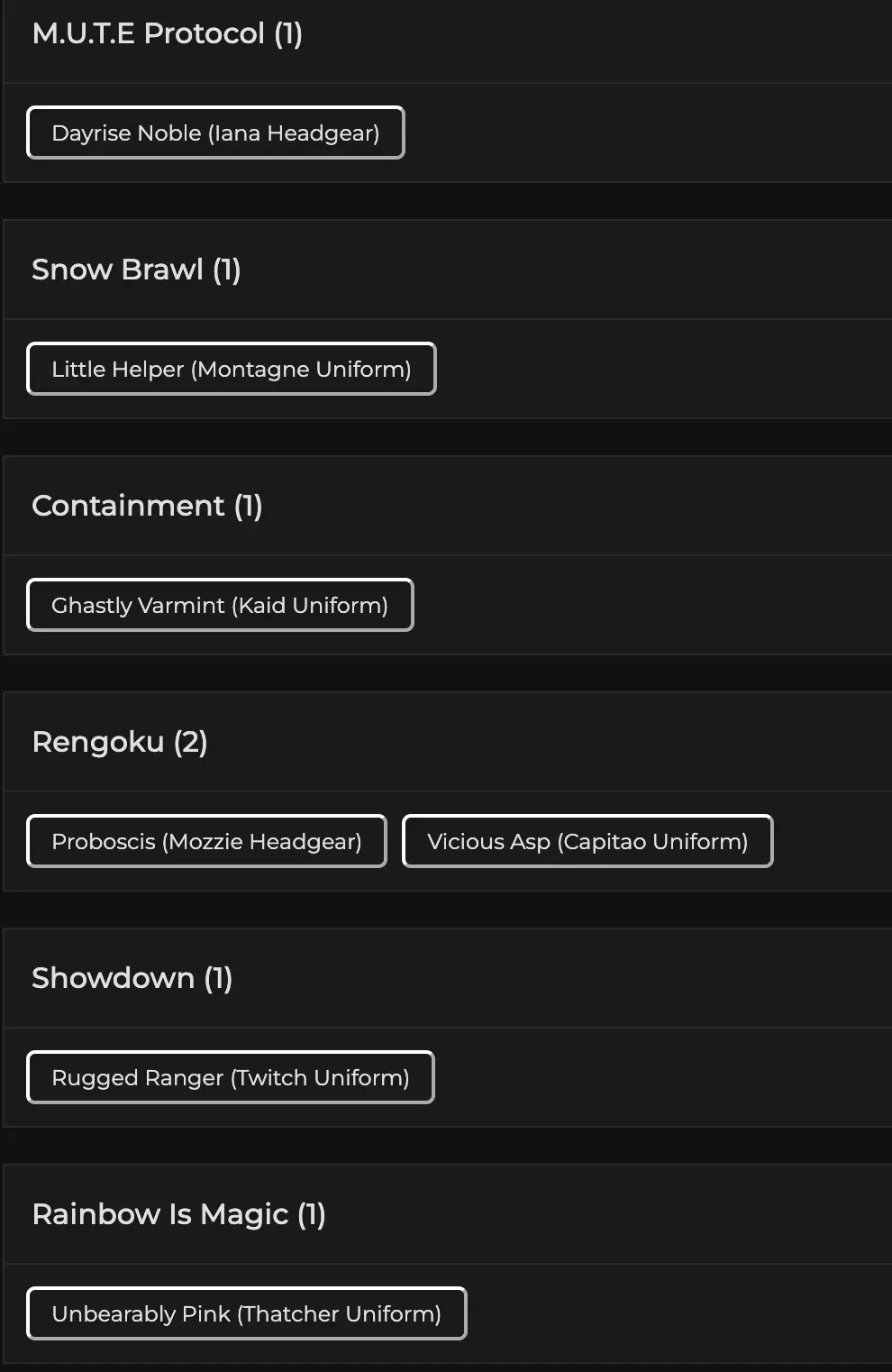The image size is (892, 1372).
Task: Select Vicious Asp (Capitao Uniform)
Action: tap(587, 841)
